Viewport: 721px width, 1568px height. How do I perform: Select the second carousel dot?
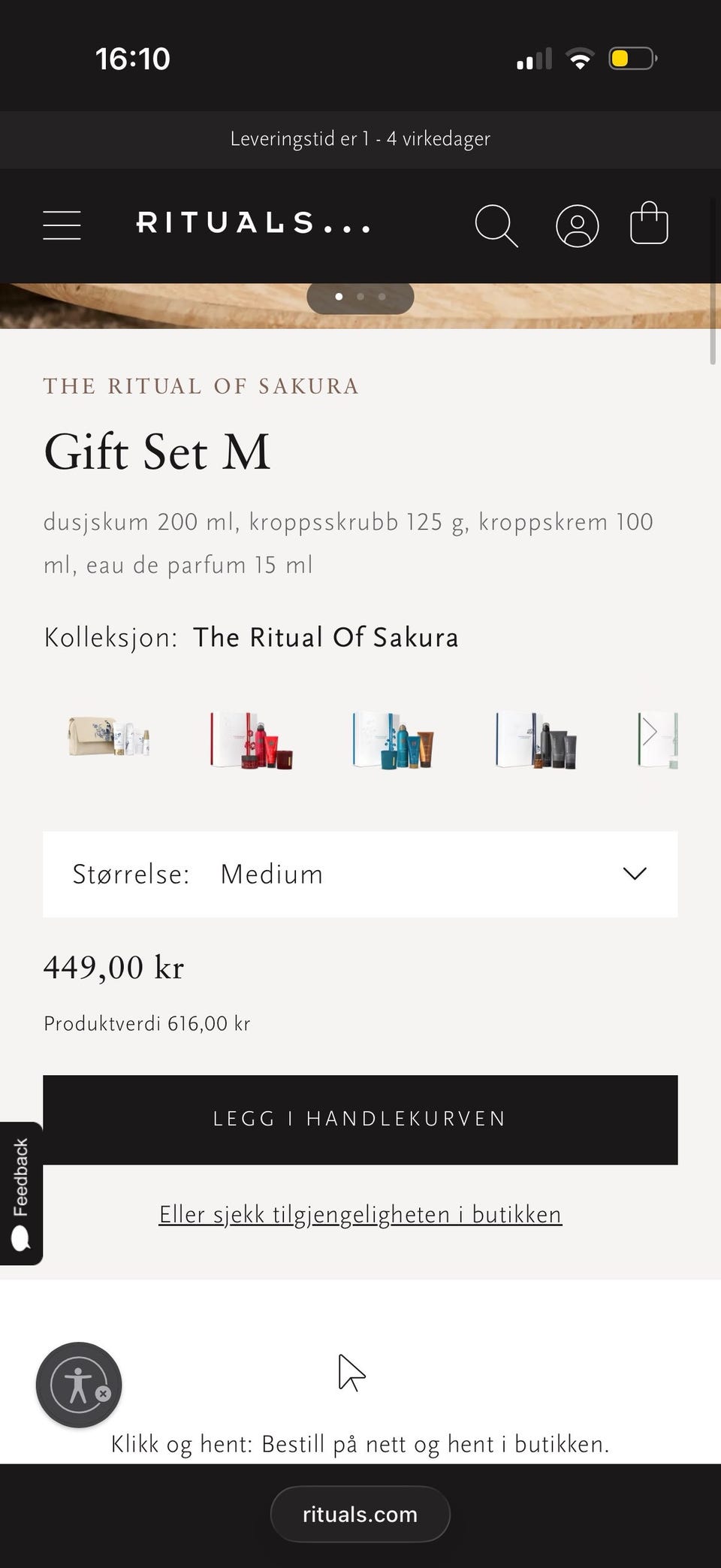coord(360,297)
